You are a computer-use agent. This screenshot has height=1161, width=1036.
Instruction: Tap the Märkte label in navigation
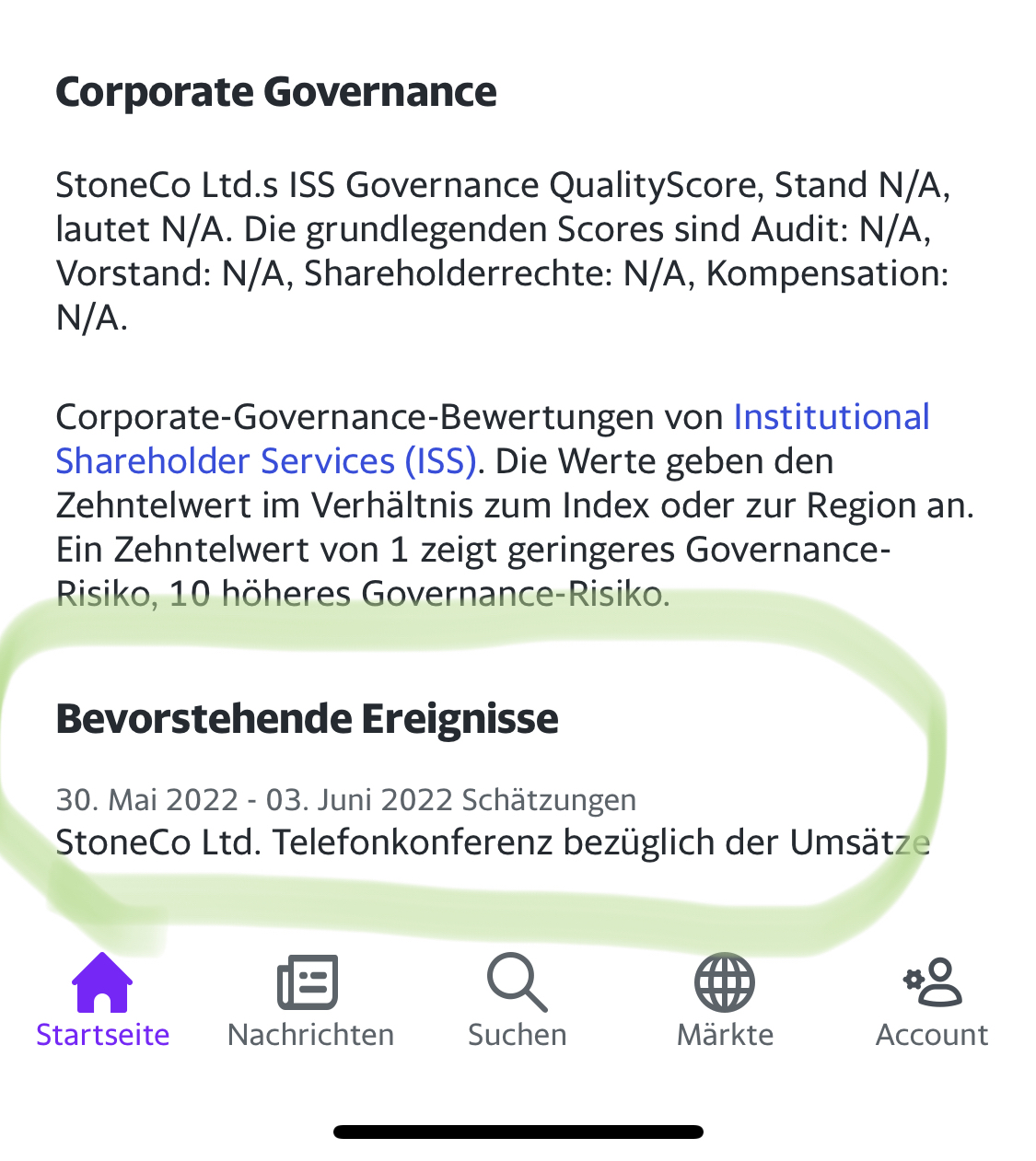(726, 1035)
